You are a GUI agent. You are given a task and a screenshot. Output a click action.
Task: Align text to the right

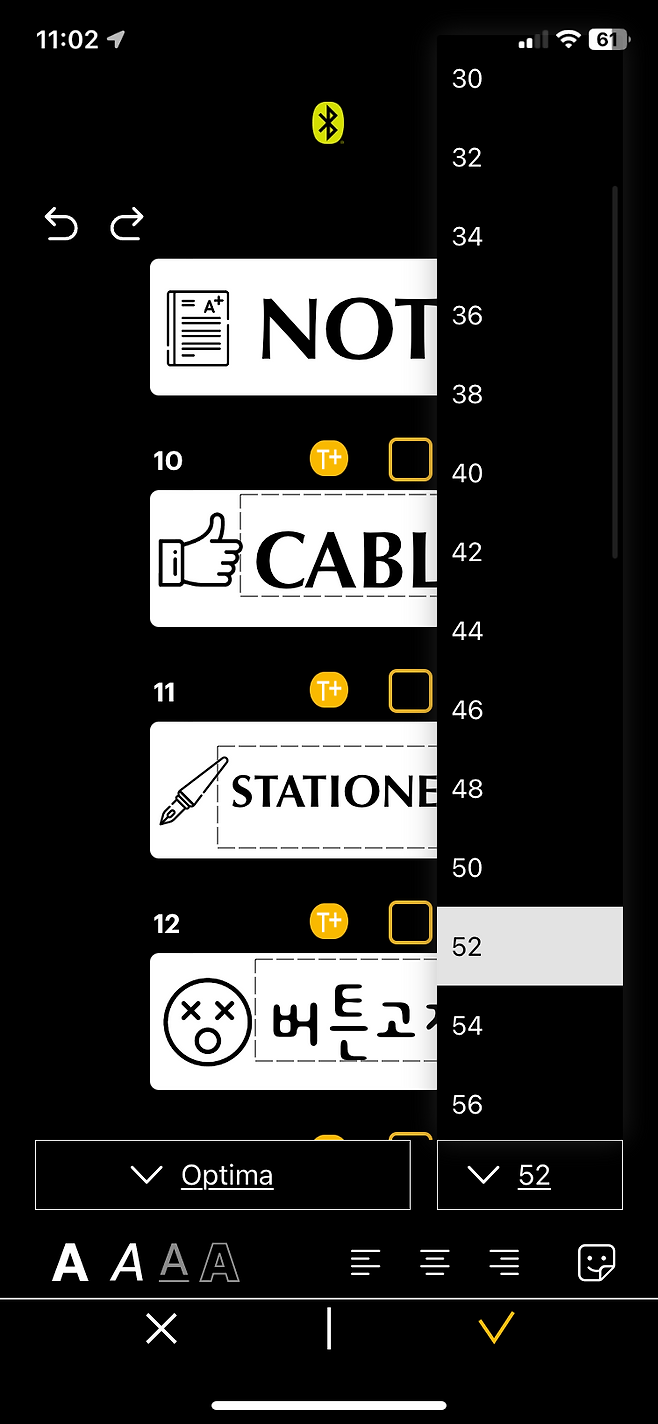tap(504, 1263)
